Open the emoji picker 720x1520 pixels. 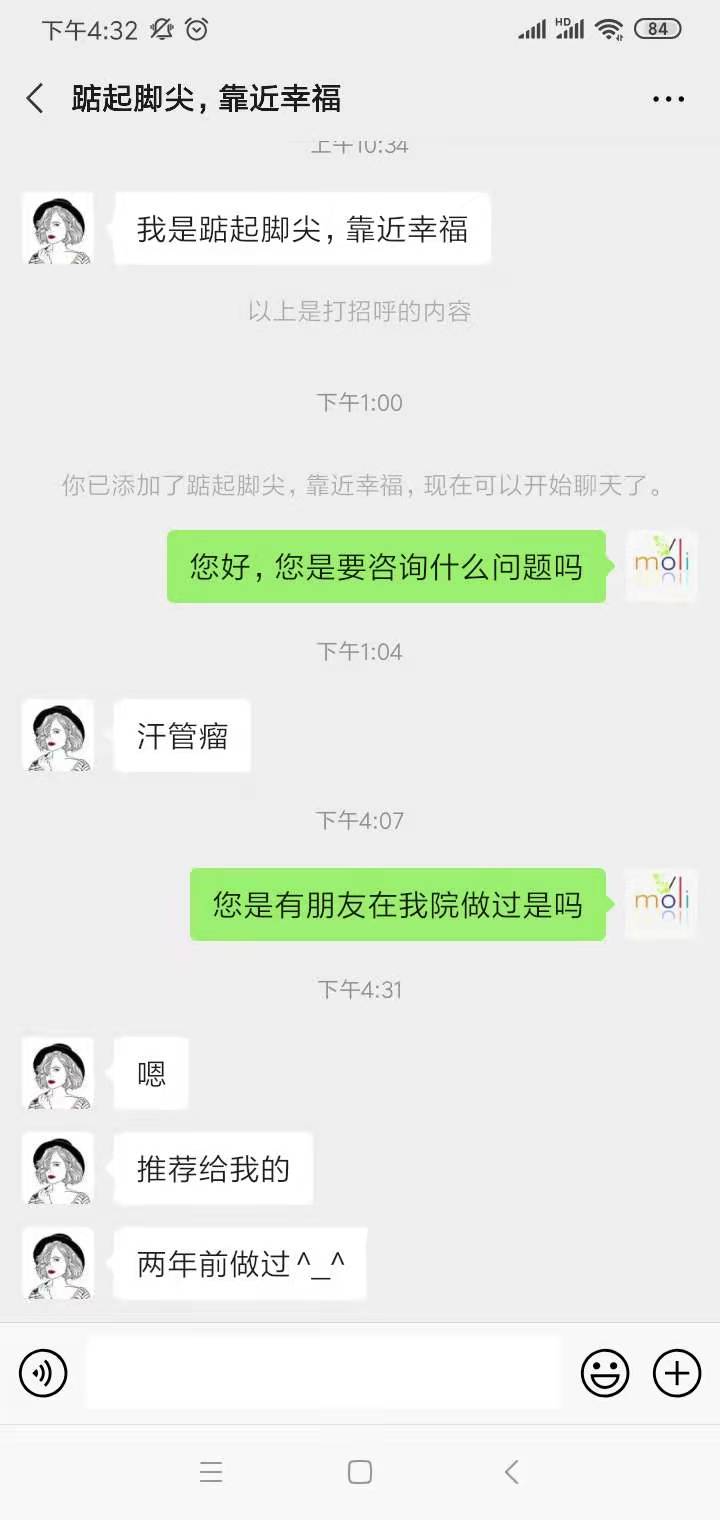click(x=604, y=1373)
